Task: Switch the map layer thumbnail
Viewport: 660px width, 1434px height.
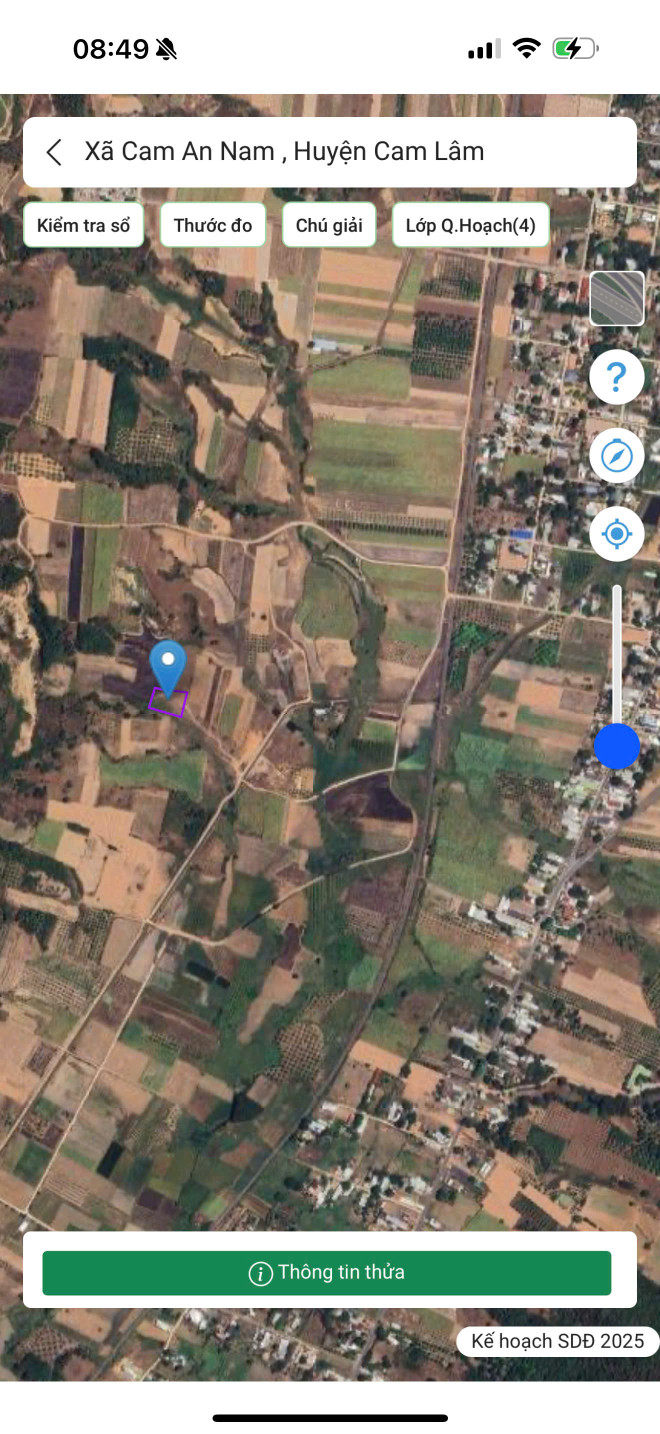Action: 617,299
